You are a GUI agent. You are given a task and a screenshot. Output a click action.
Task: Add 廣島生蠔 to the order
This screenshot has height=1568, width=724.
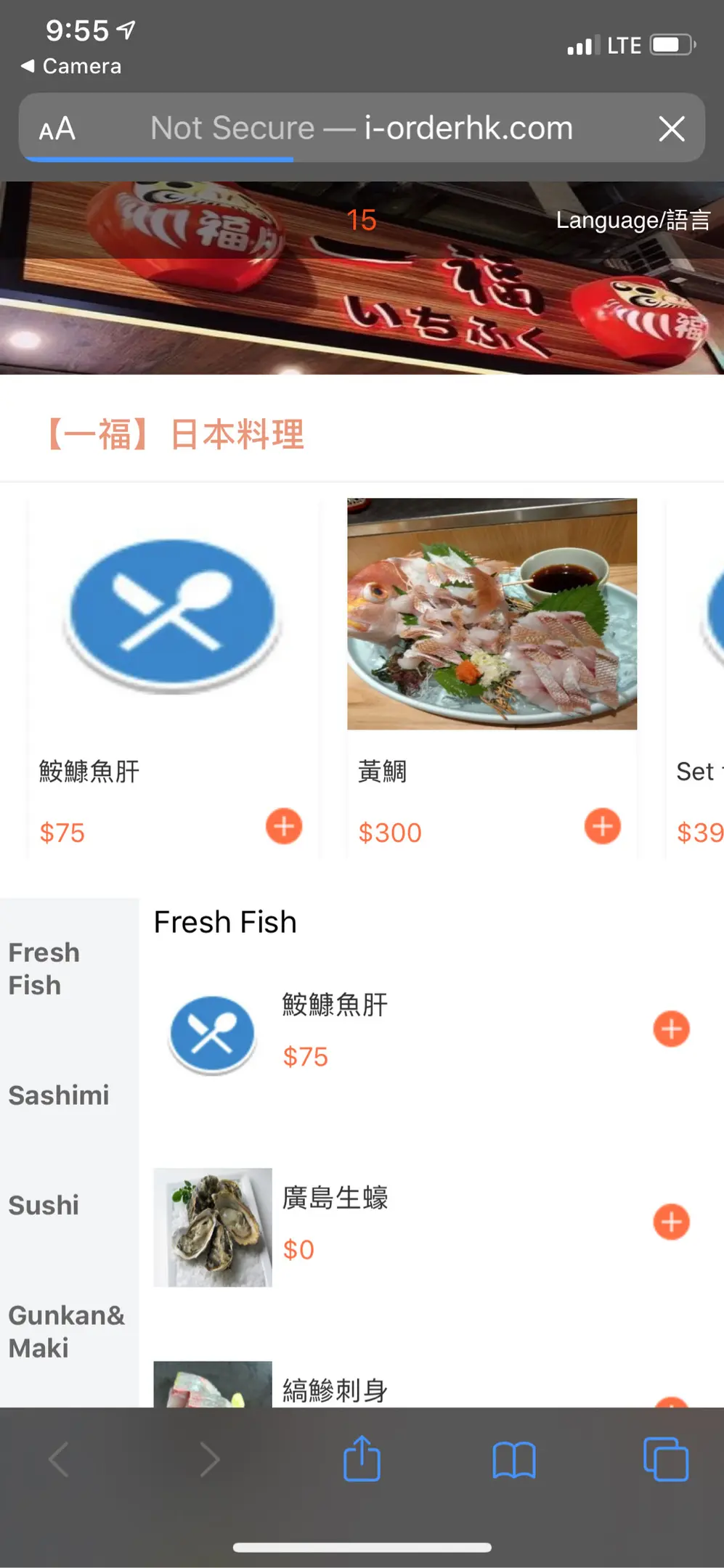(672, 1222)
